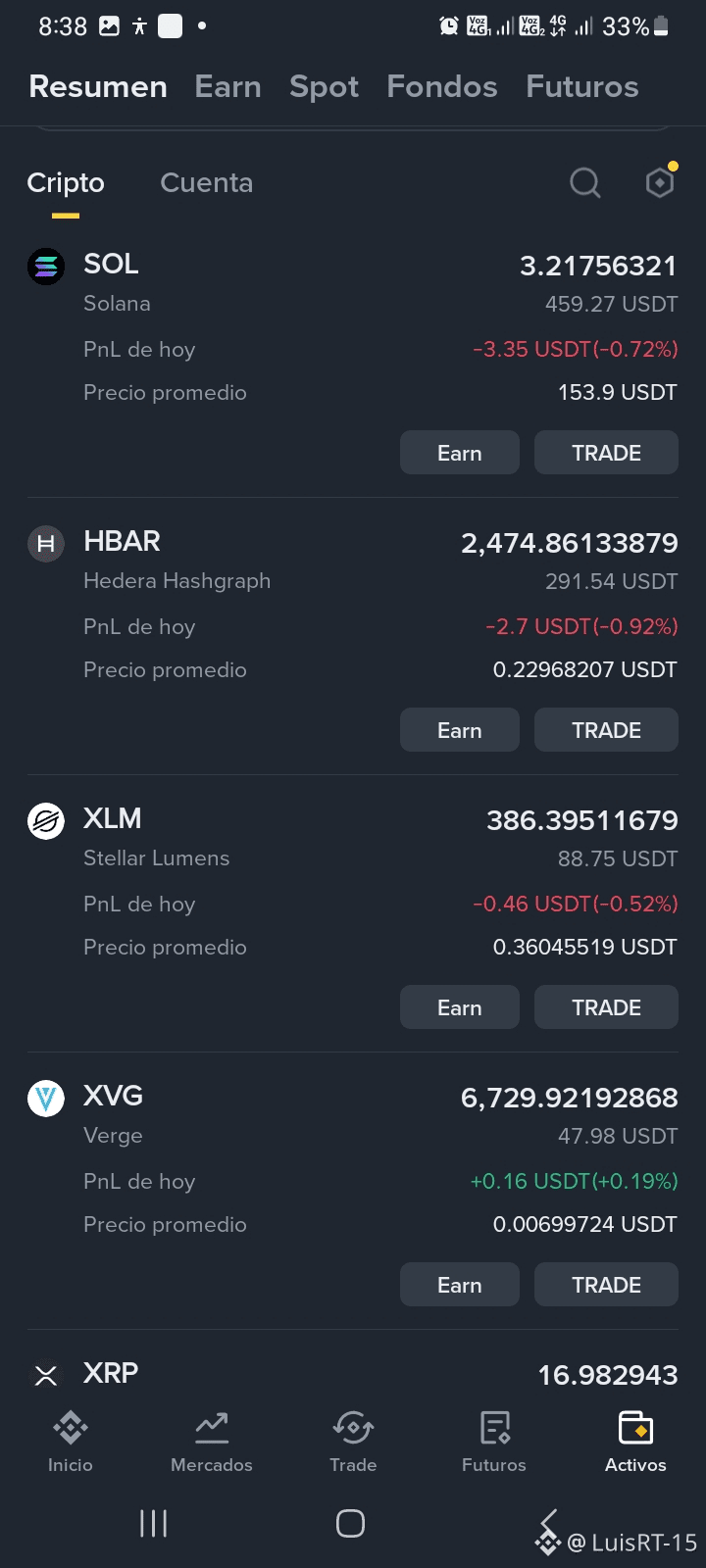This screenshot has width=706, height=1568.
Task: Tap the system home button
Action: (x=350, y=1523)
